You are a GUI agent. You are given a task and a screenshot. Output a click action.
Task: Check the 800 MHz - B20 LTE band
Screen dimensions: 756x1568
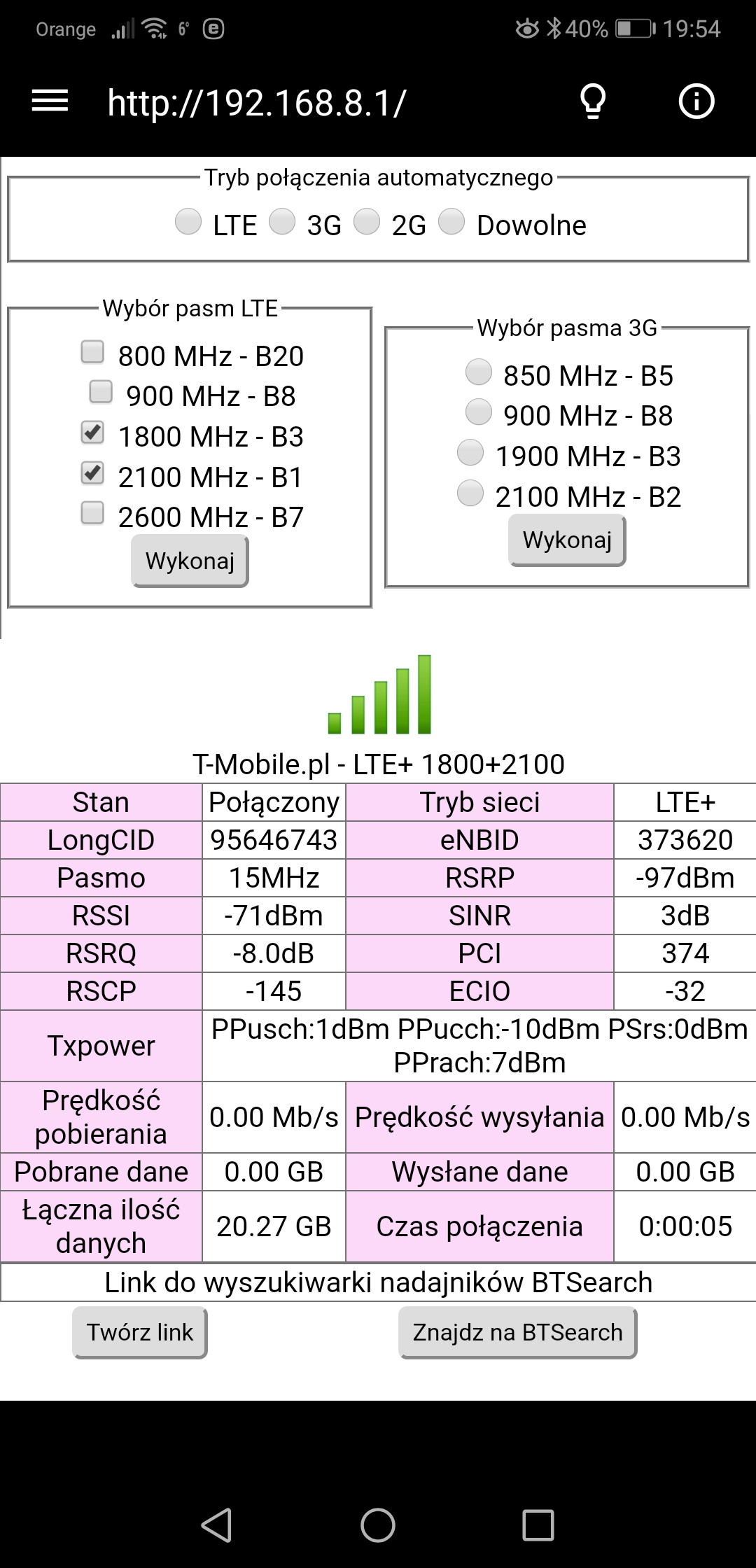[x=92, y=352]
